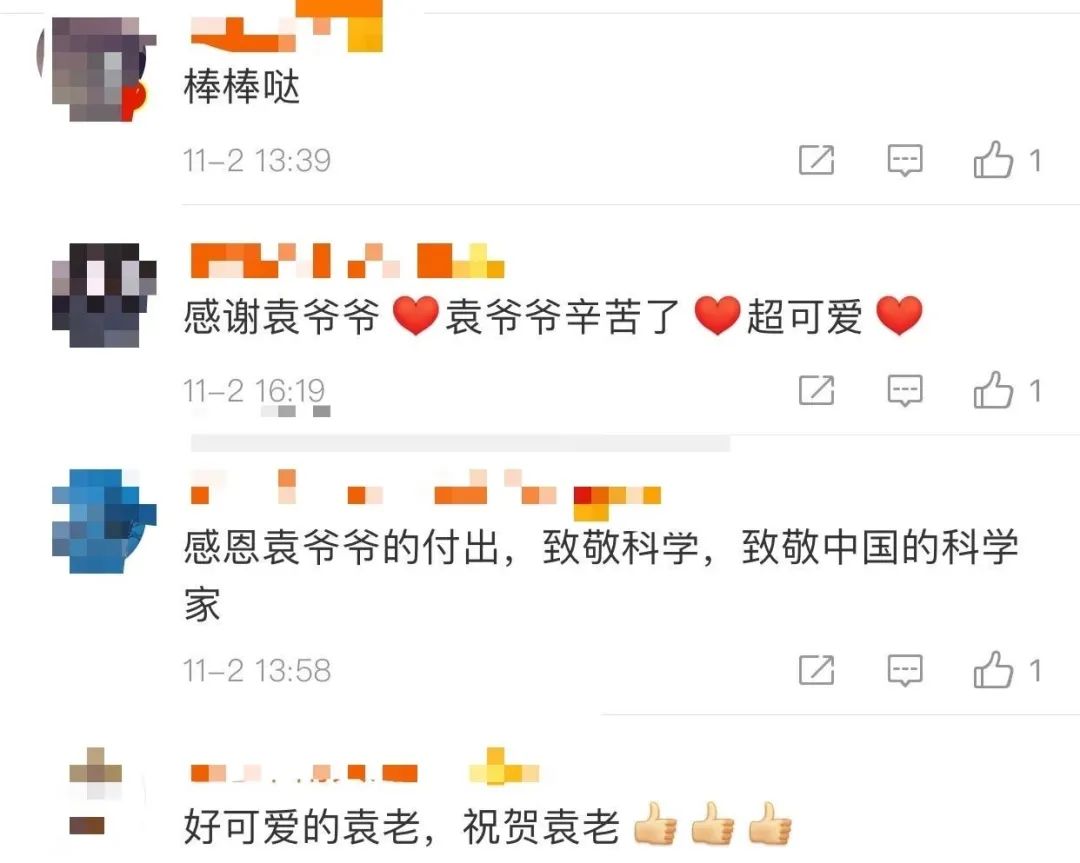Repost the 感谢袁爷爷 comment
The height and width of the screenshot is (863, 1080).
coord(816,391)
